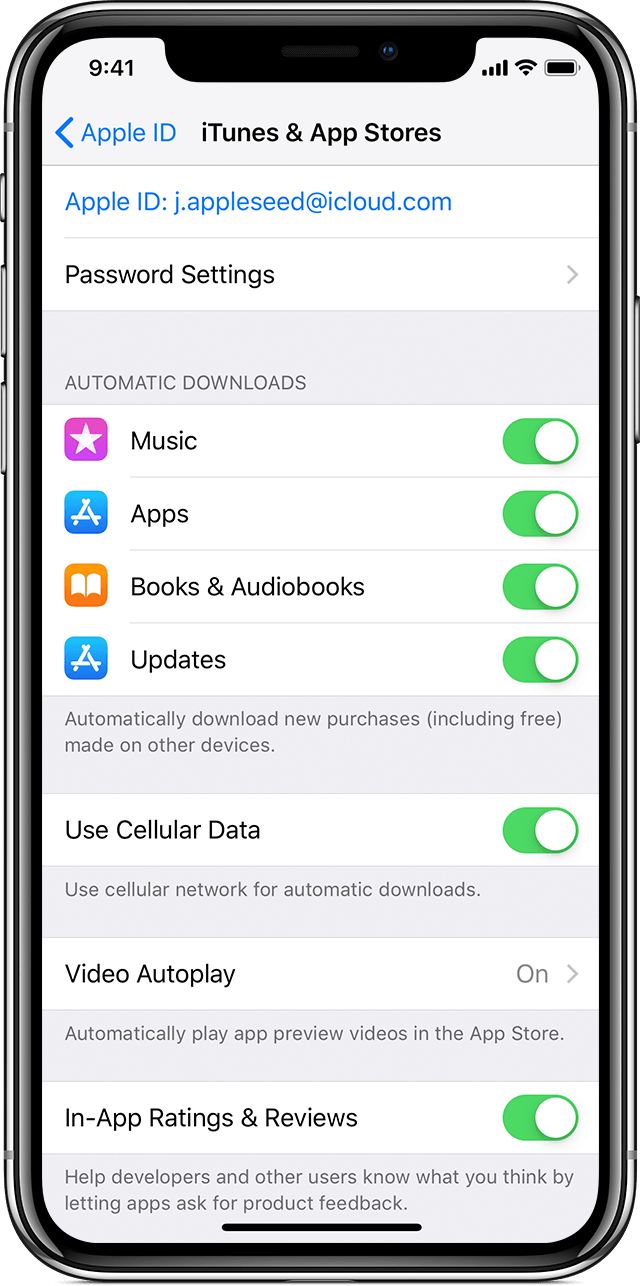Open Video Autoplay options

(x=320, y=974)
